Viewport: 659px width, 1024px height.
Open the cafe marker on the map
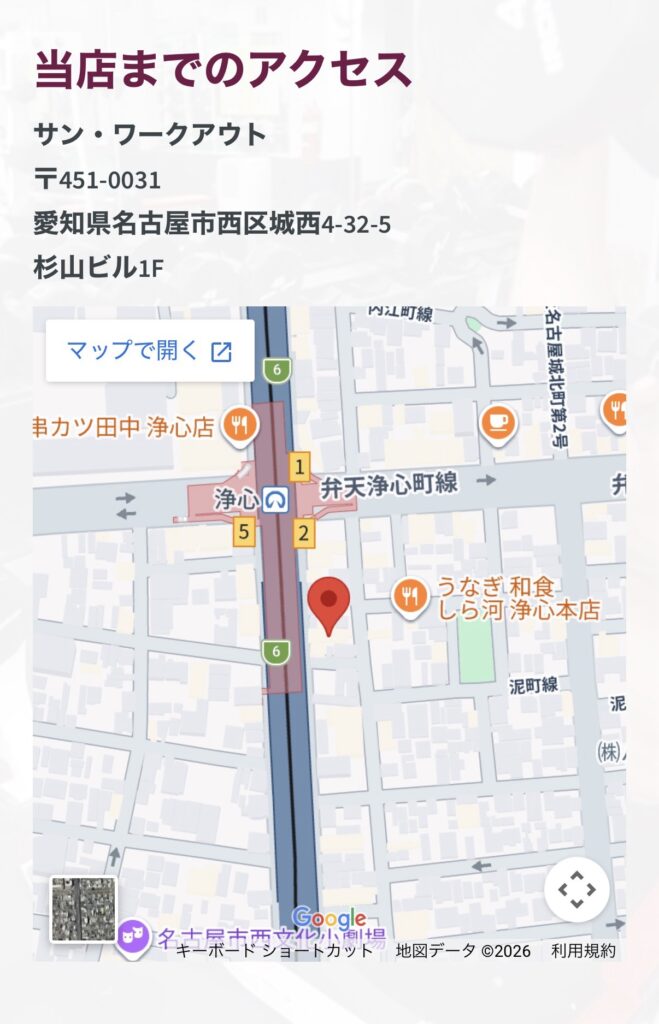tap(497, 421)
